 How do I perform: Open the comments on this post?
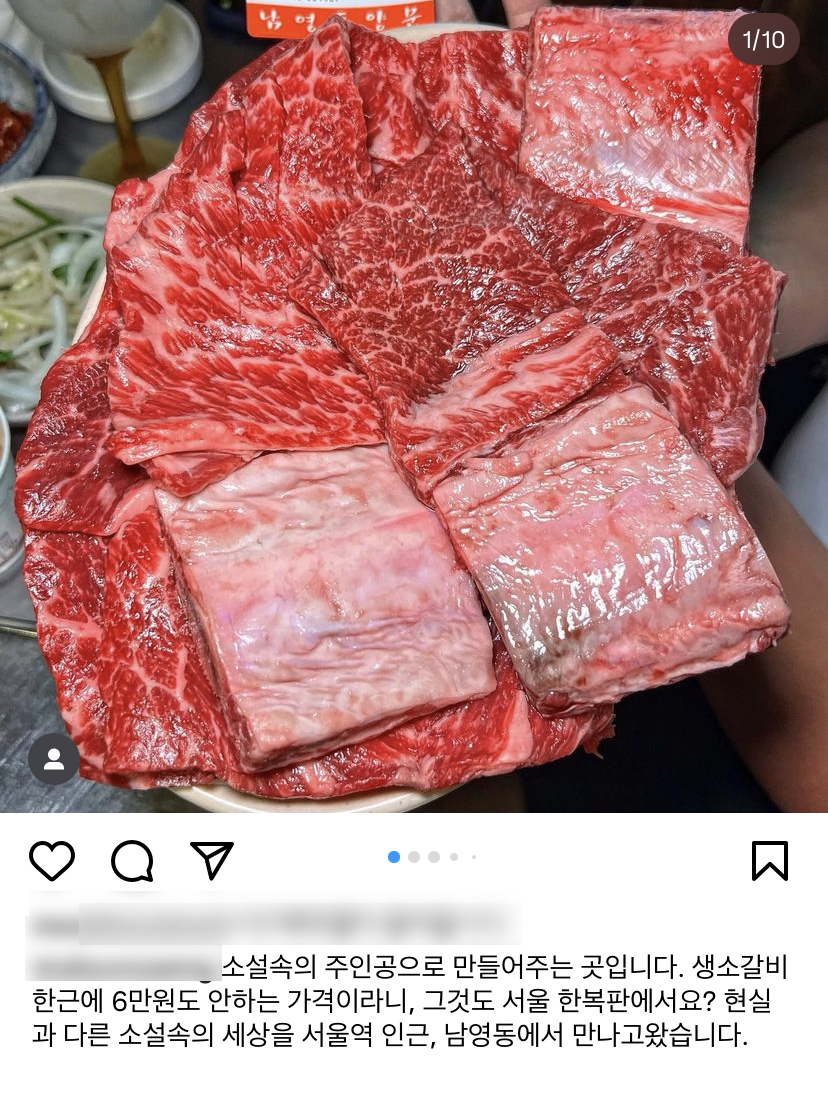click(x=132, y=860)
